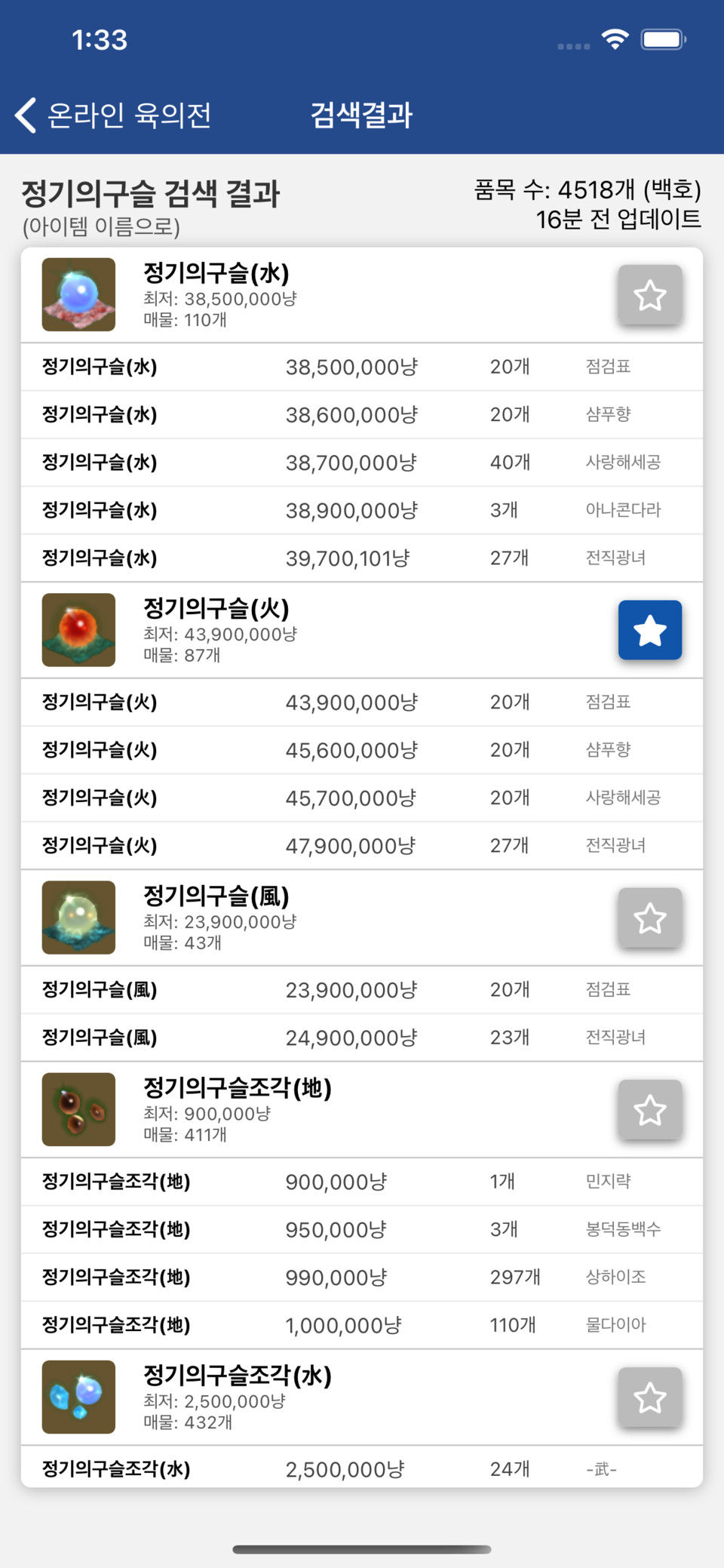The width and height of the screenshot is (724, 1568).
Task: Select the 정기의구슬(風) item icon
Action: (78, 917)
